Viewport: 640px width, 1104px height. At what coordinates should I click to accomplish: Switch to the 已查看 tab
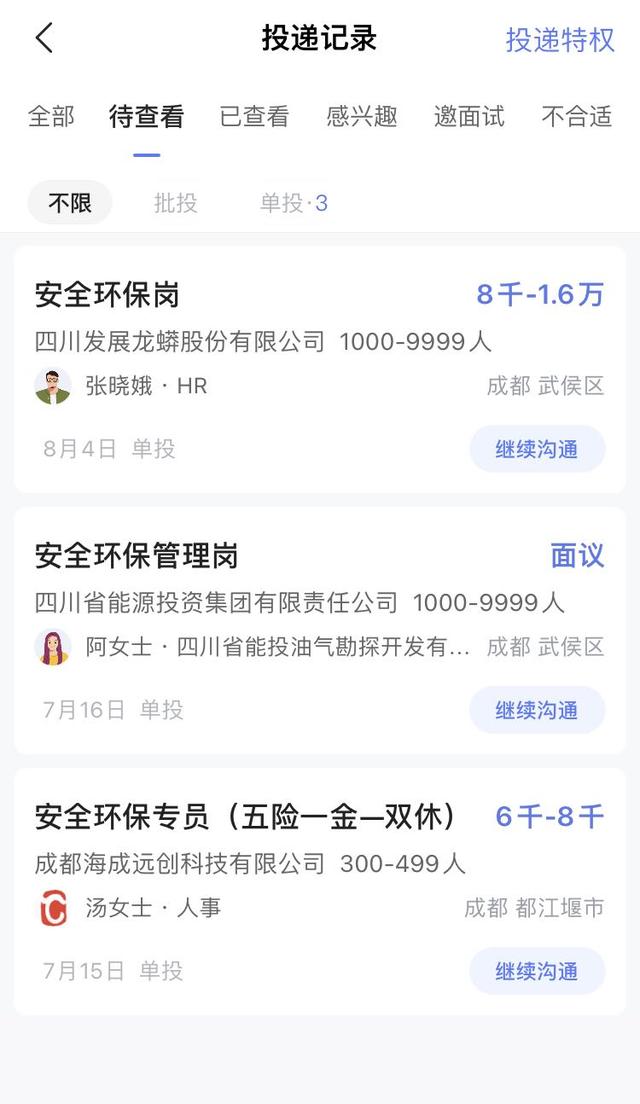[254, 117]
